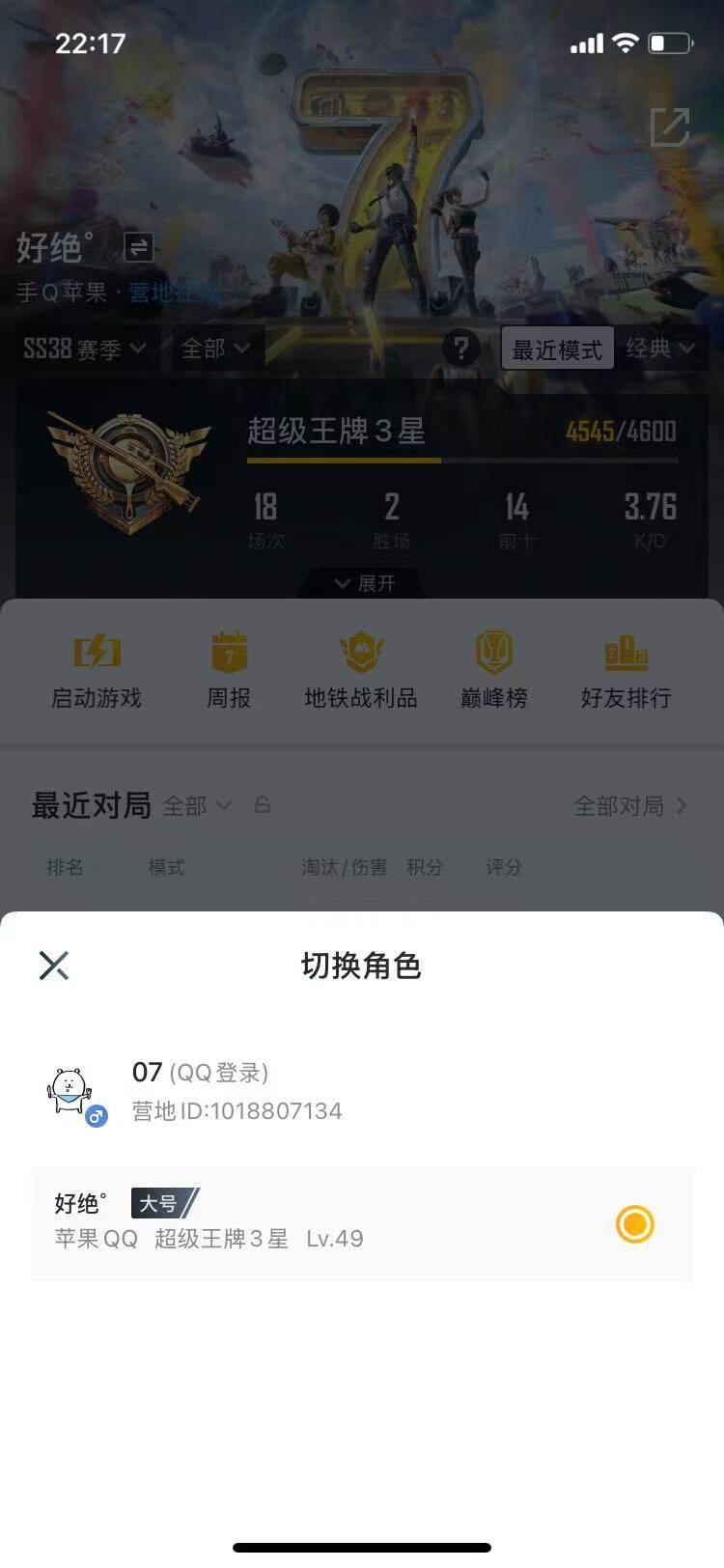Close the 切换角色 switch character panel
Screen dimensions: 724x1568
pos(53,965)
